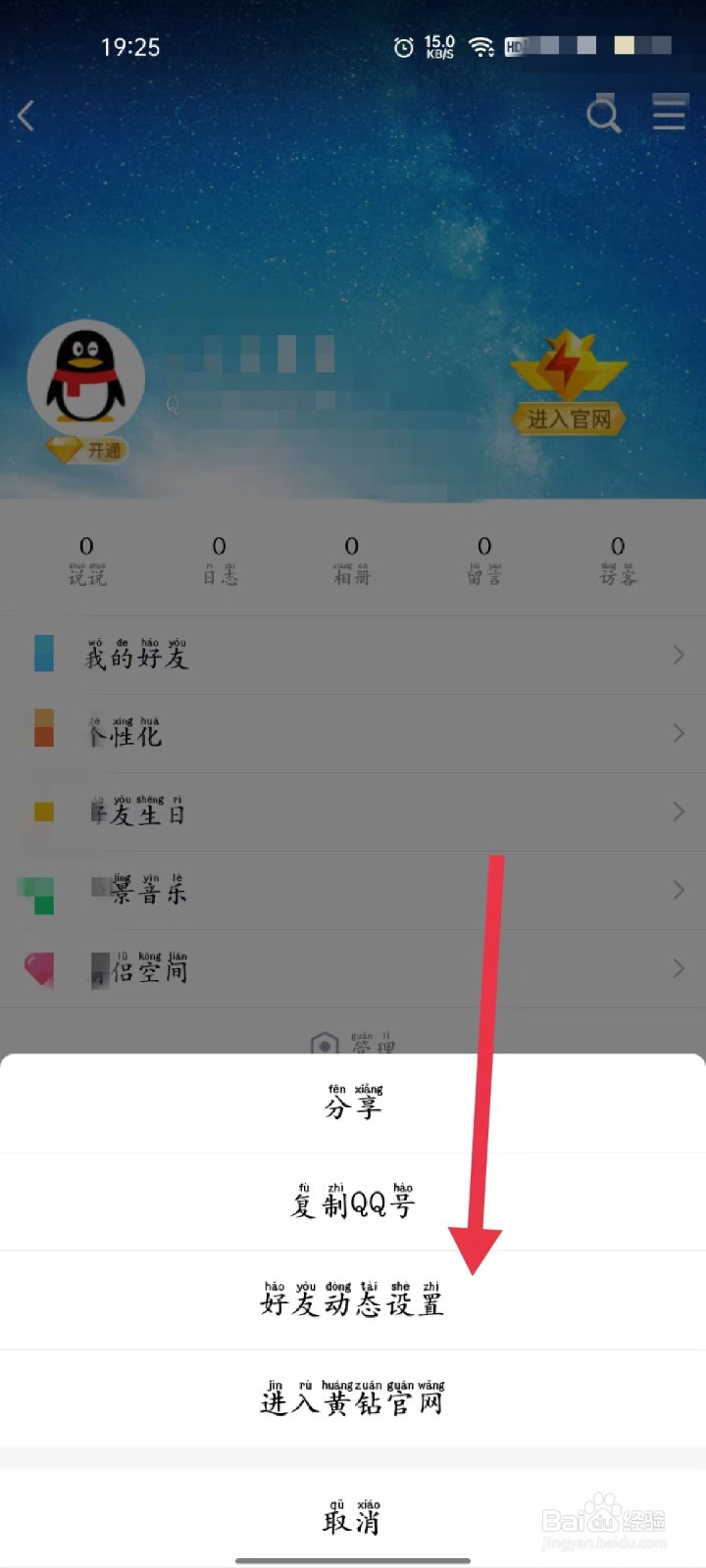Expand the 背景音乐 row chevron
The image size is (706, 1568).
tap(680, 890)
